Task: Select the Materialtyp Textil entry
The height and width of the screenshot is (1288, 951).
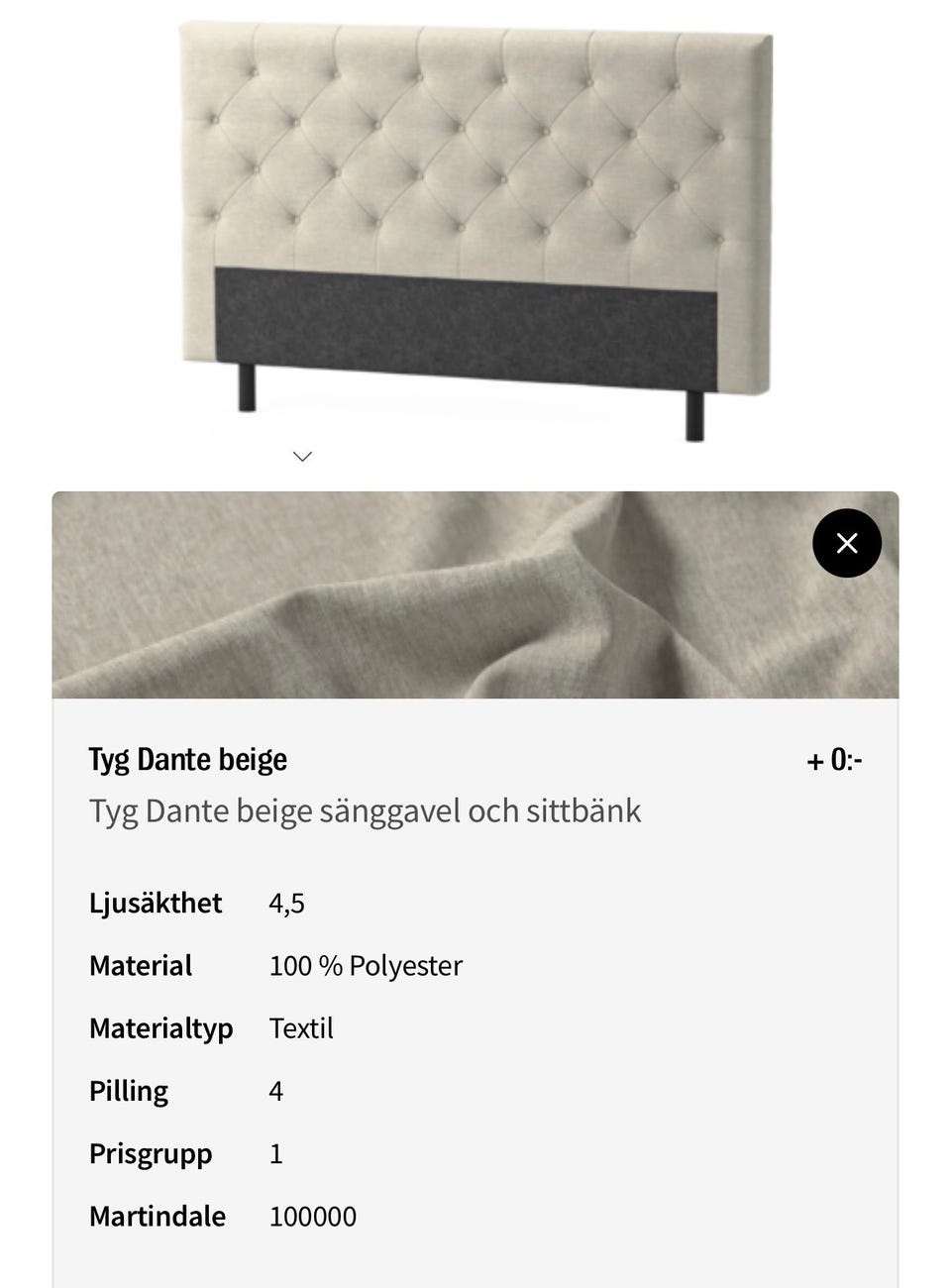Action: (x=302, y=1028)
